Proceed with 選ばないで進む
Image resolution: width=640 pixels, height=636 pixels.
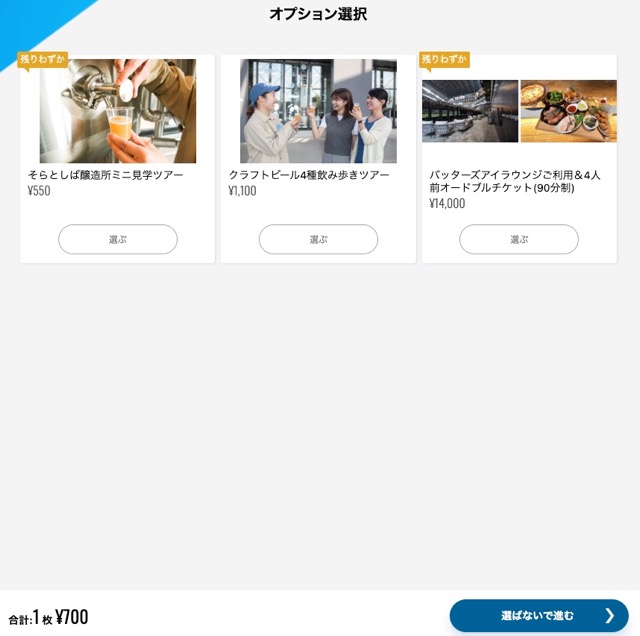point(538,615)
